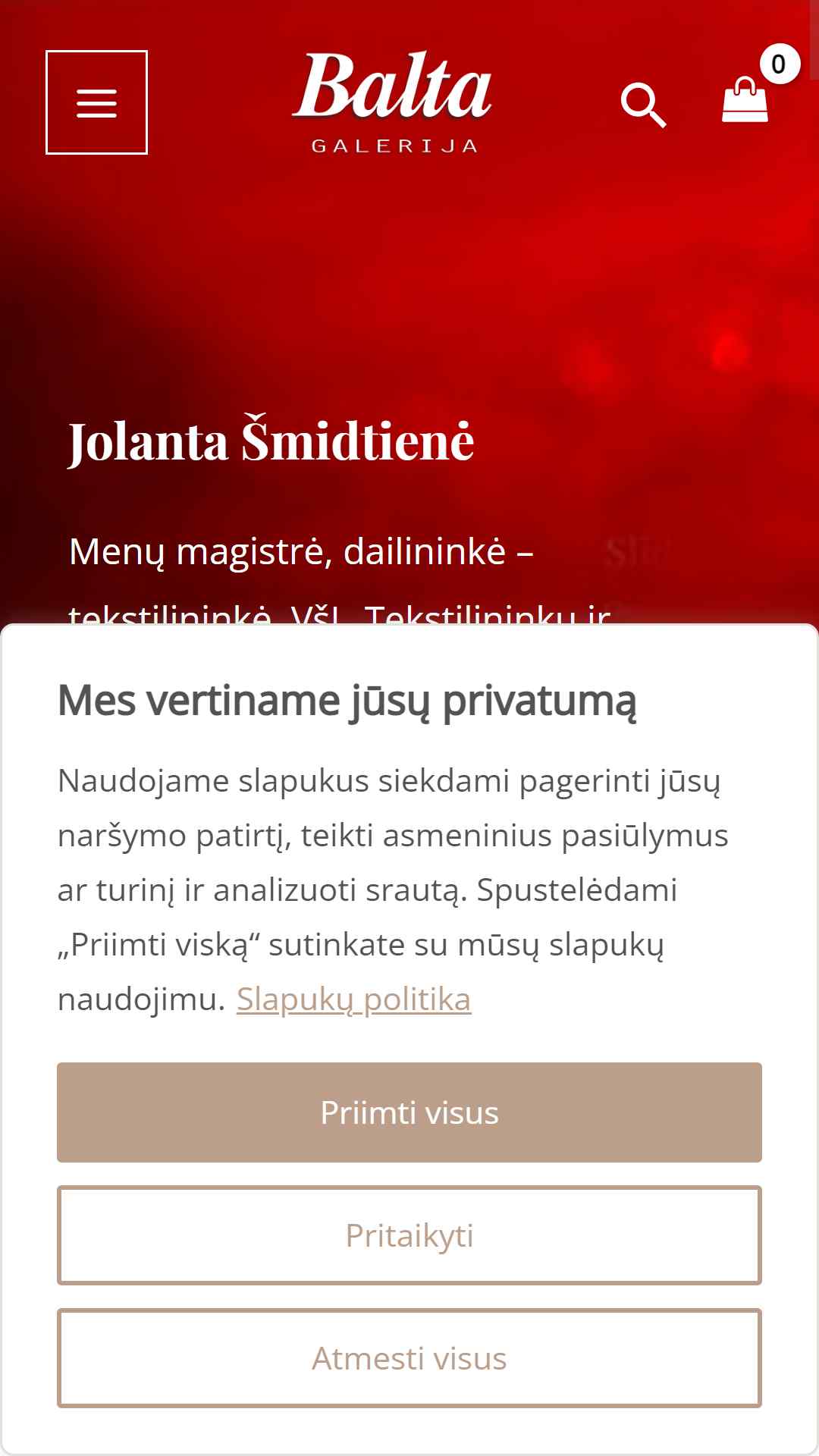Open the hamburger menu
Image resolution: width=819 pixels, height=1456 pixels.
tap(96, 102)
